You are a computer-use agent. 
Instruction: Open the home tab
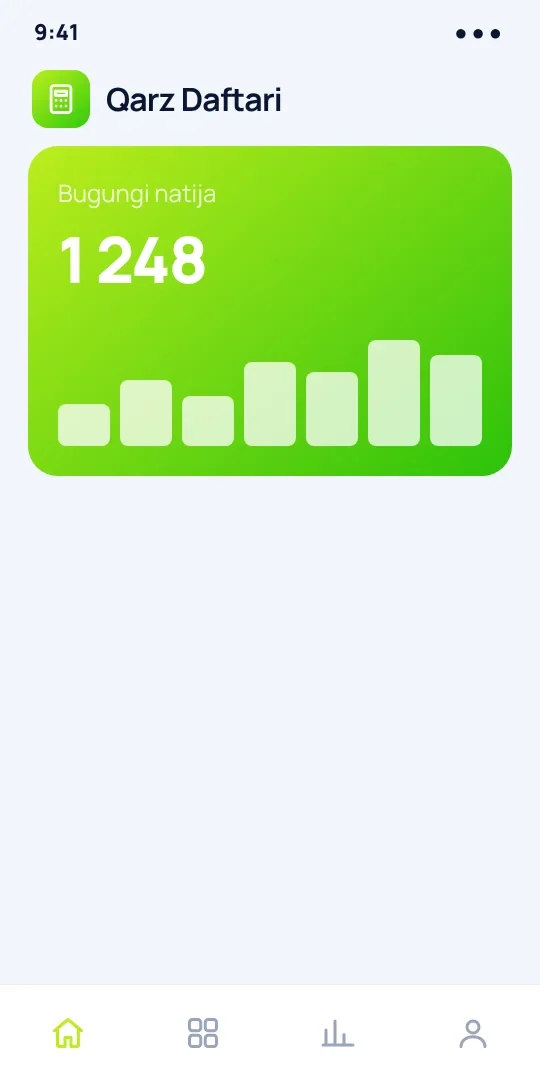coord(68,1033)
